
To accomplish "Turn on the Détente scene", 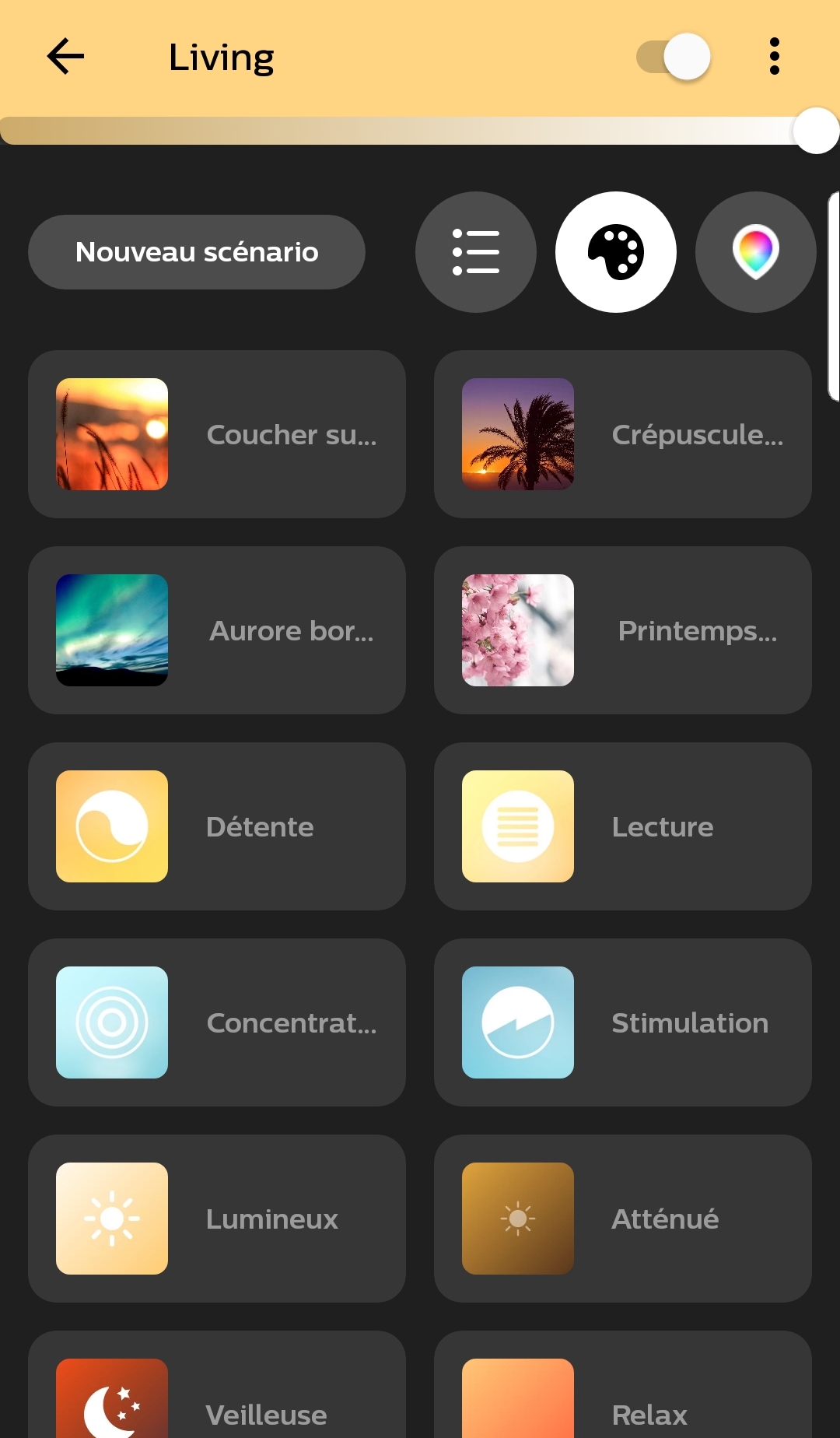I will click(x=217, y=826).
